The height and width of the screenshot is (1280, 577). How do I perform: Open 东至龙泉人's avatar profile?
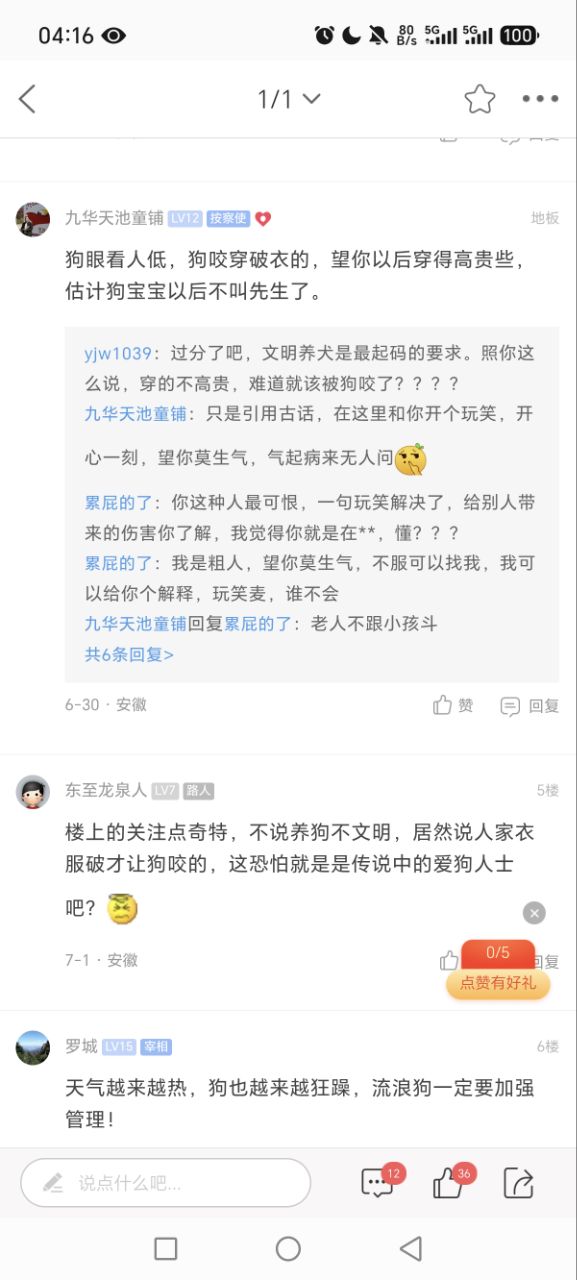point(33,791)
